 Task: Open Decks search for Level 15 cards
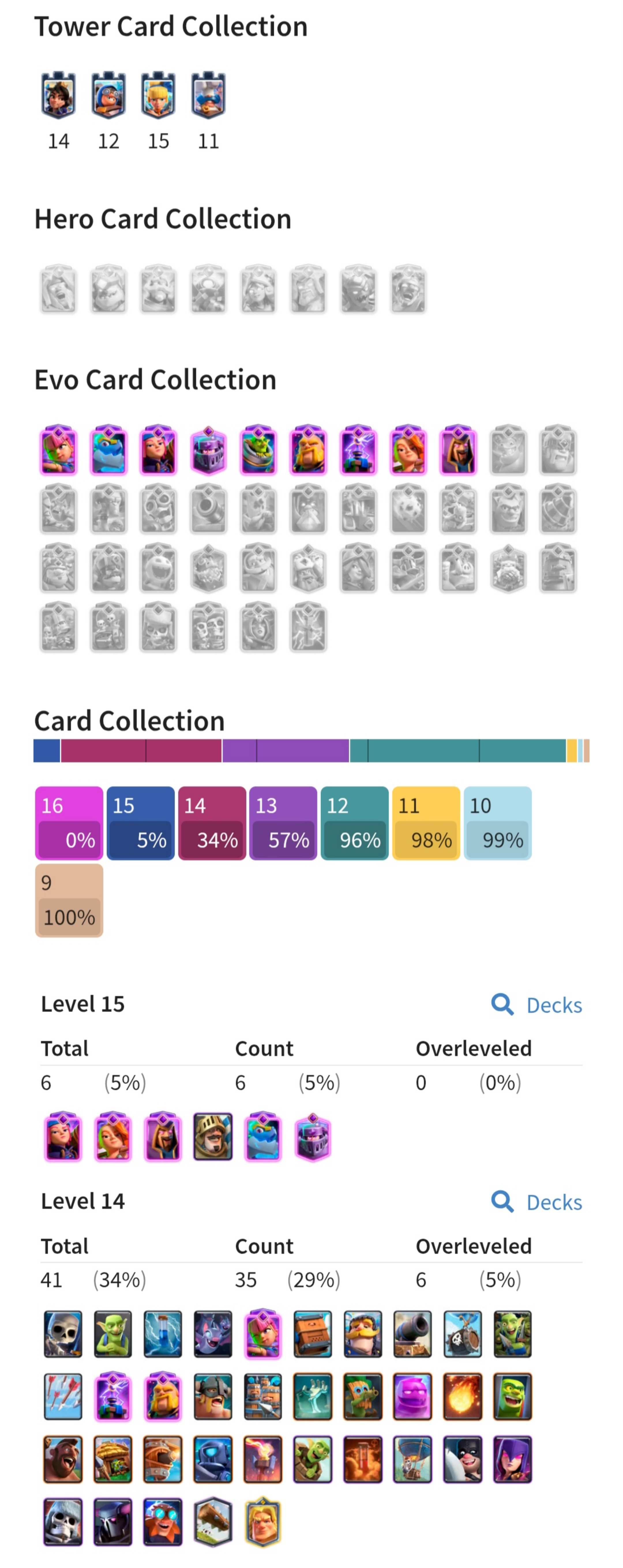coord(536,1005)
